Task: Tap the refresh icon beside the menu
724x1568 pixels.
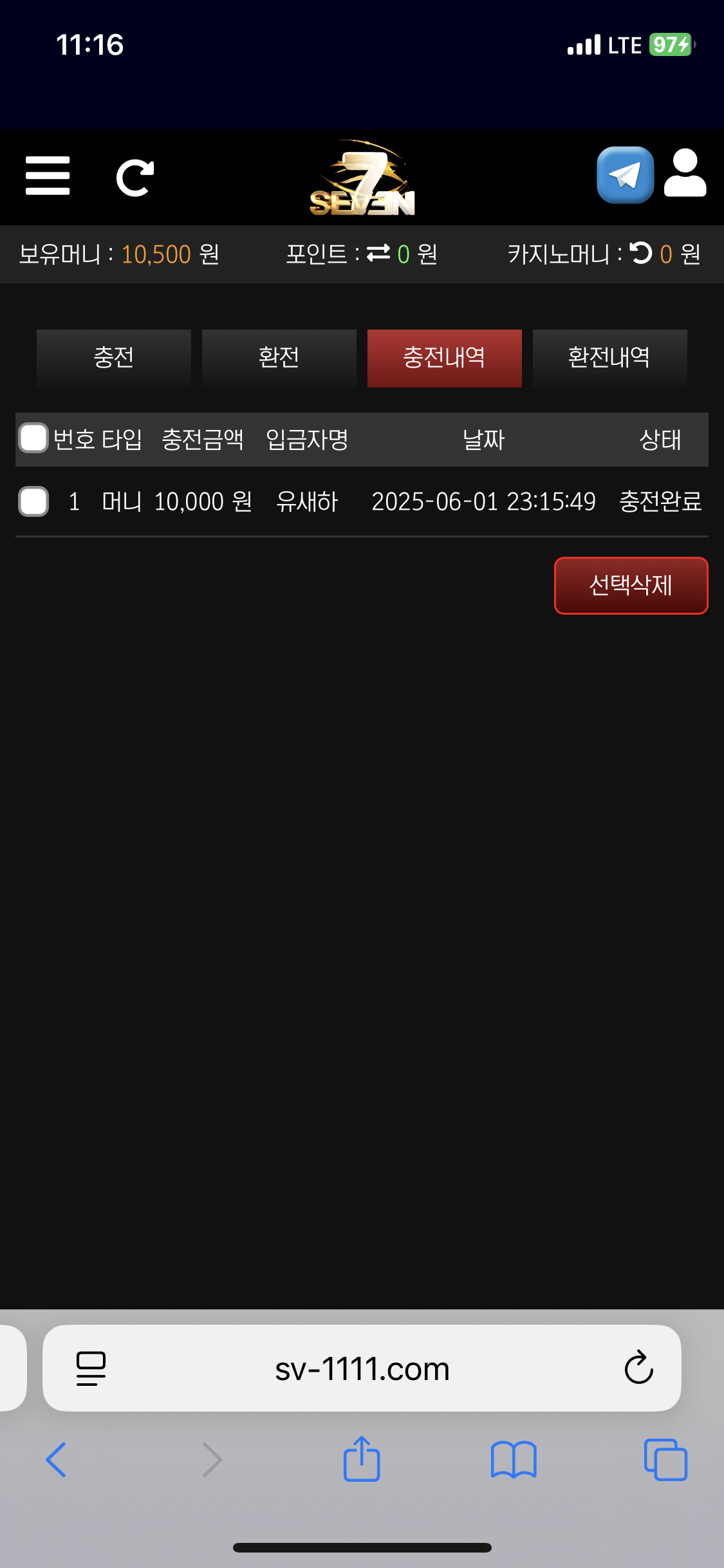Action: [x=135, y=177]
